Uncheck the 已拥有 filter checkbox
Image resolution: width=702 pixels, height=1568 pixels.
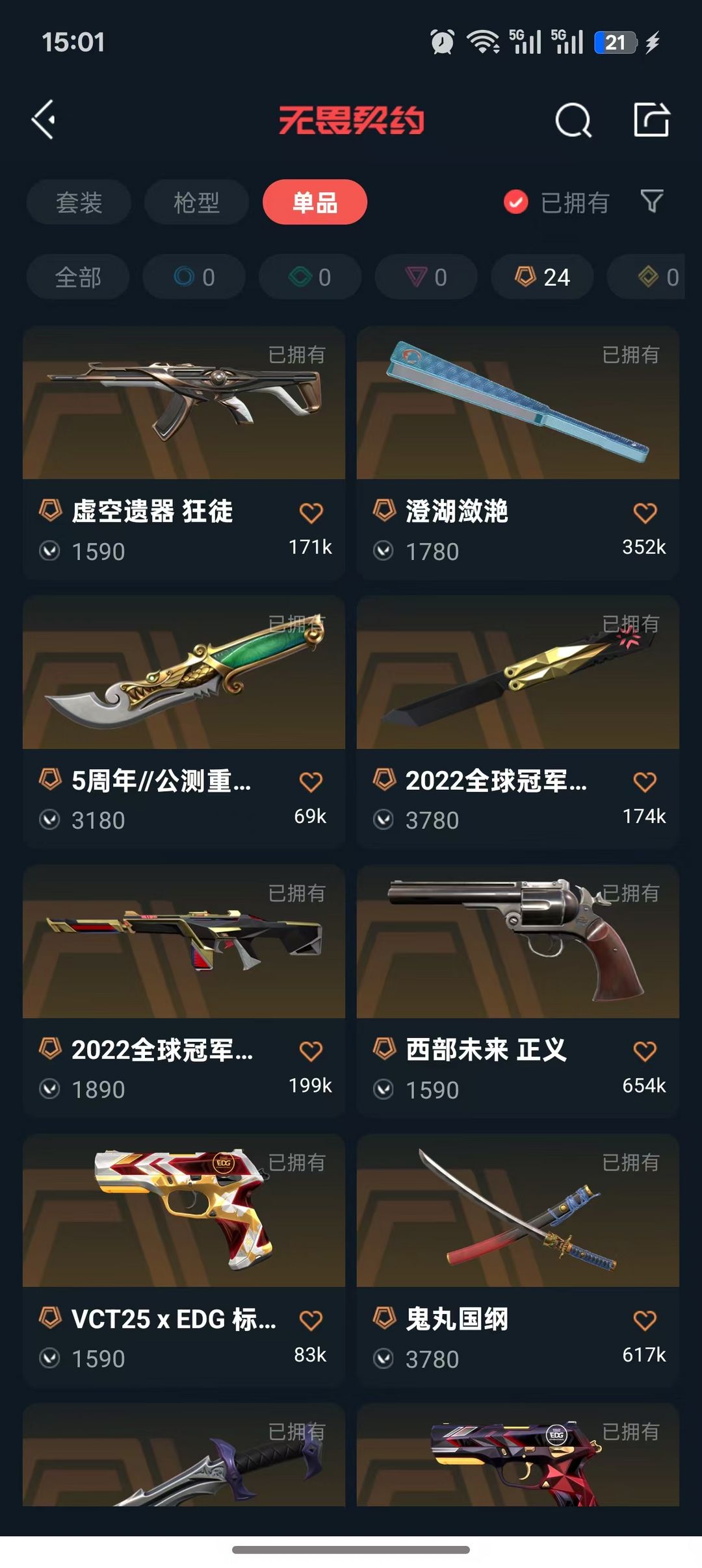tap(516, 202)
